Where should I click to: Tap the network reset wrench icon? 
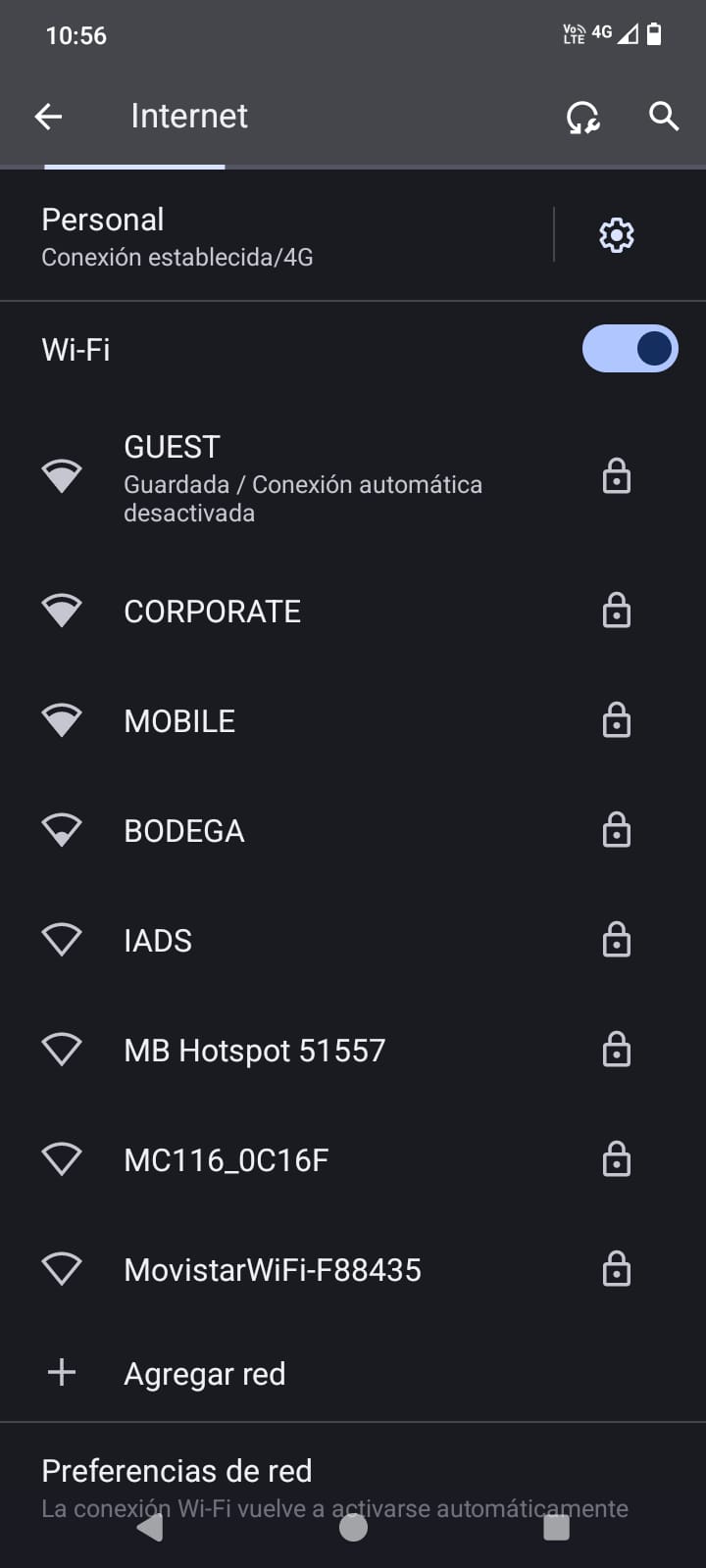tap(583, 118)
